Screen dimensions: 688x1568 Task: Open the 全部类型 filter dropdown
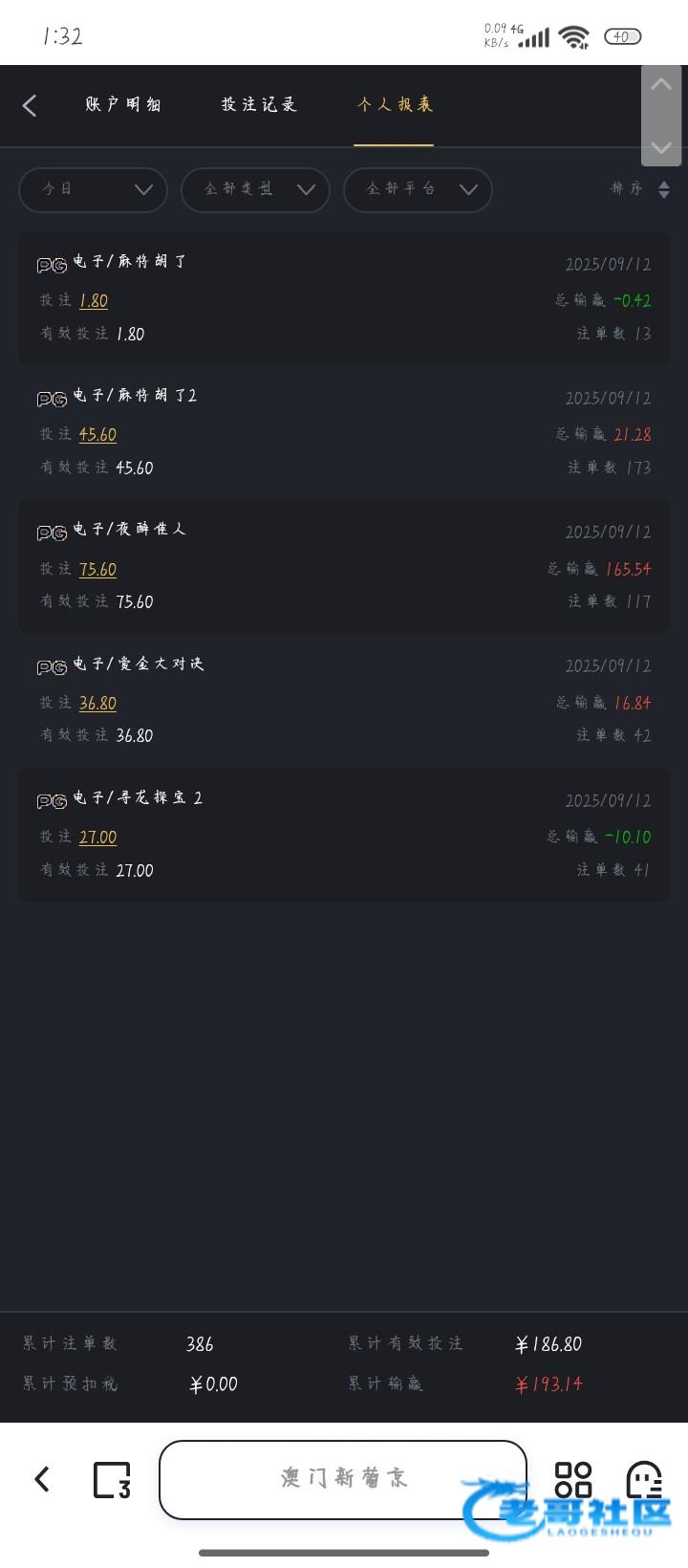255,189
